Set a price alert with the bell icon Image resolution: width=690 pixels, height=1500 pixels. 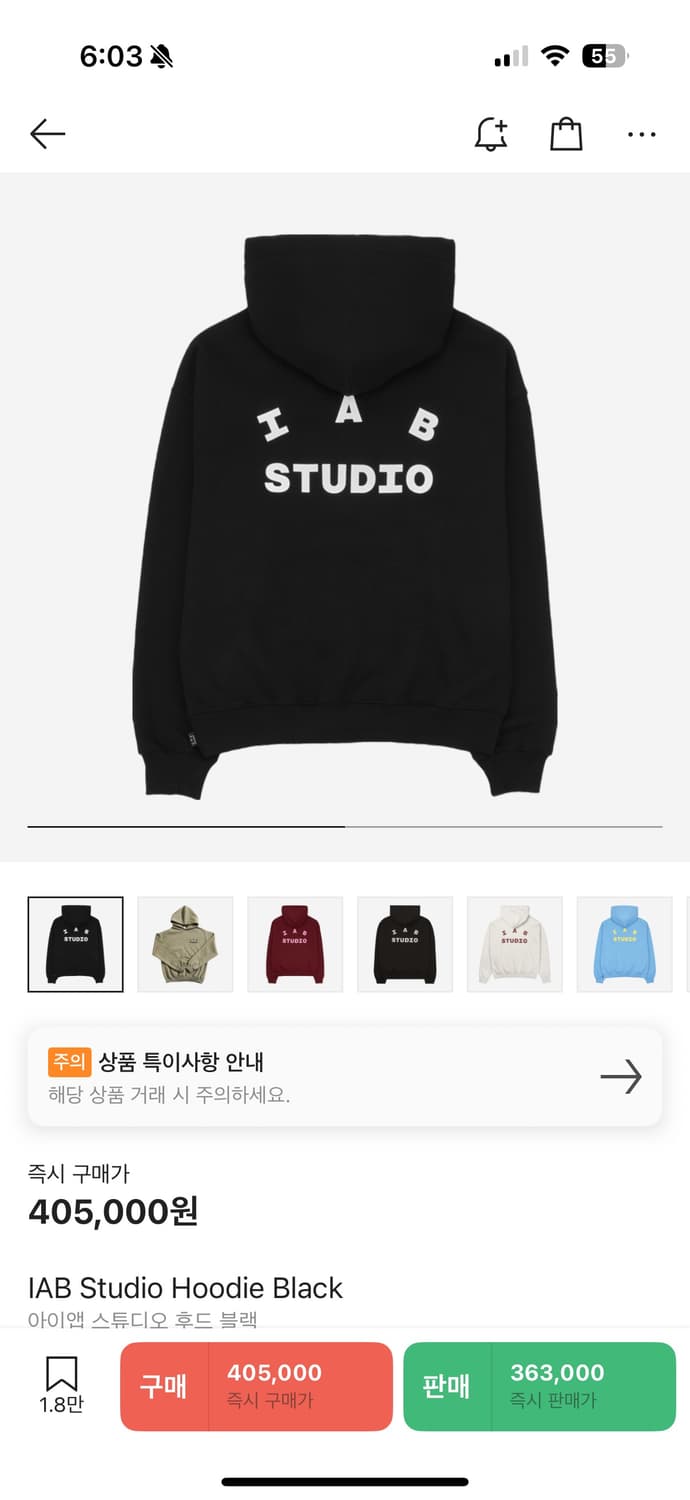(x=490, y=134)
